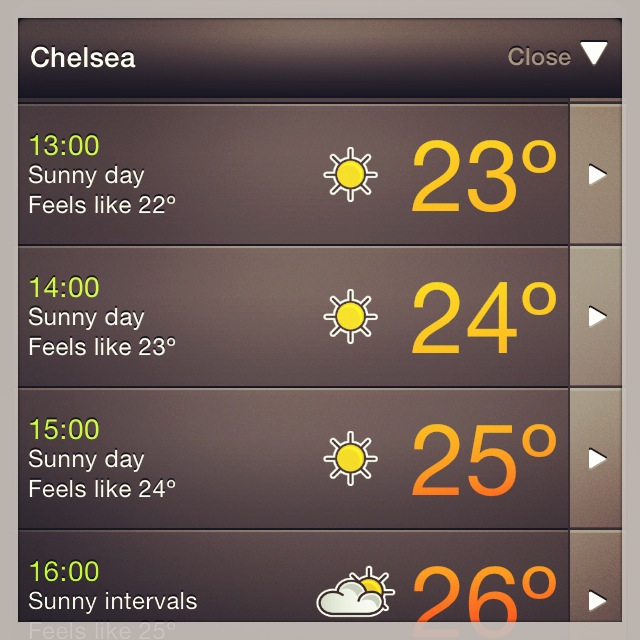Viewport: 640px width, 640px height.
Task: Expand the 16:00 sunny intervals row
Action: pos(597,600)
